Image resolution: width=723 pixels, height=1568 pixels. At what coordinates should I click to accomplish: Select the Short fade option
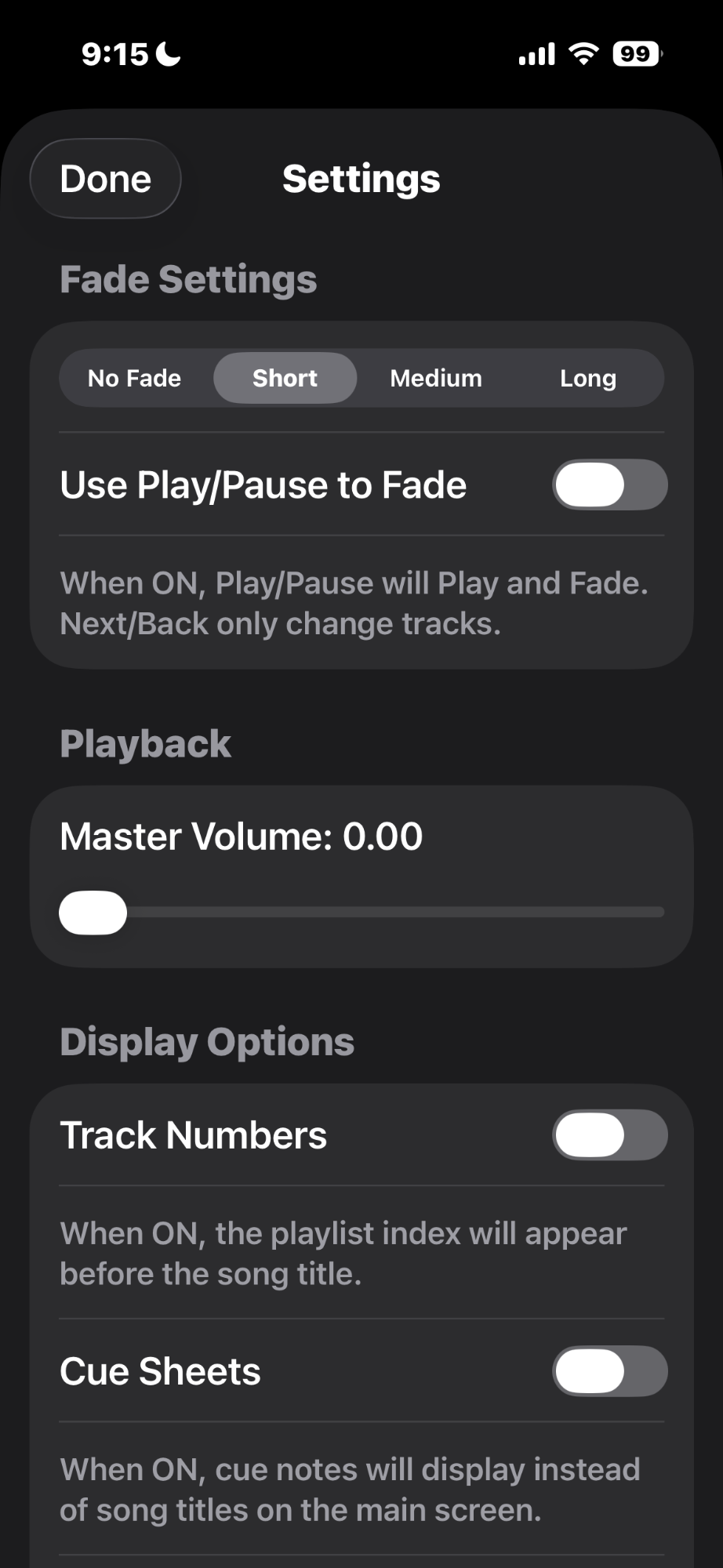click(x=284, y=377)
